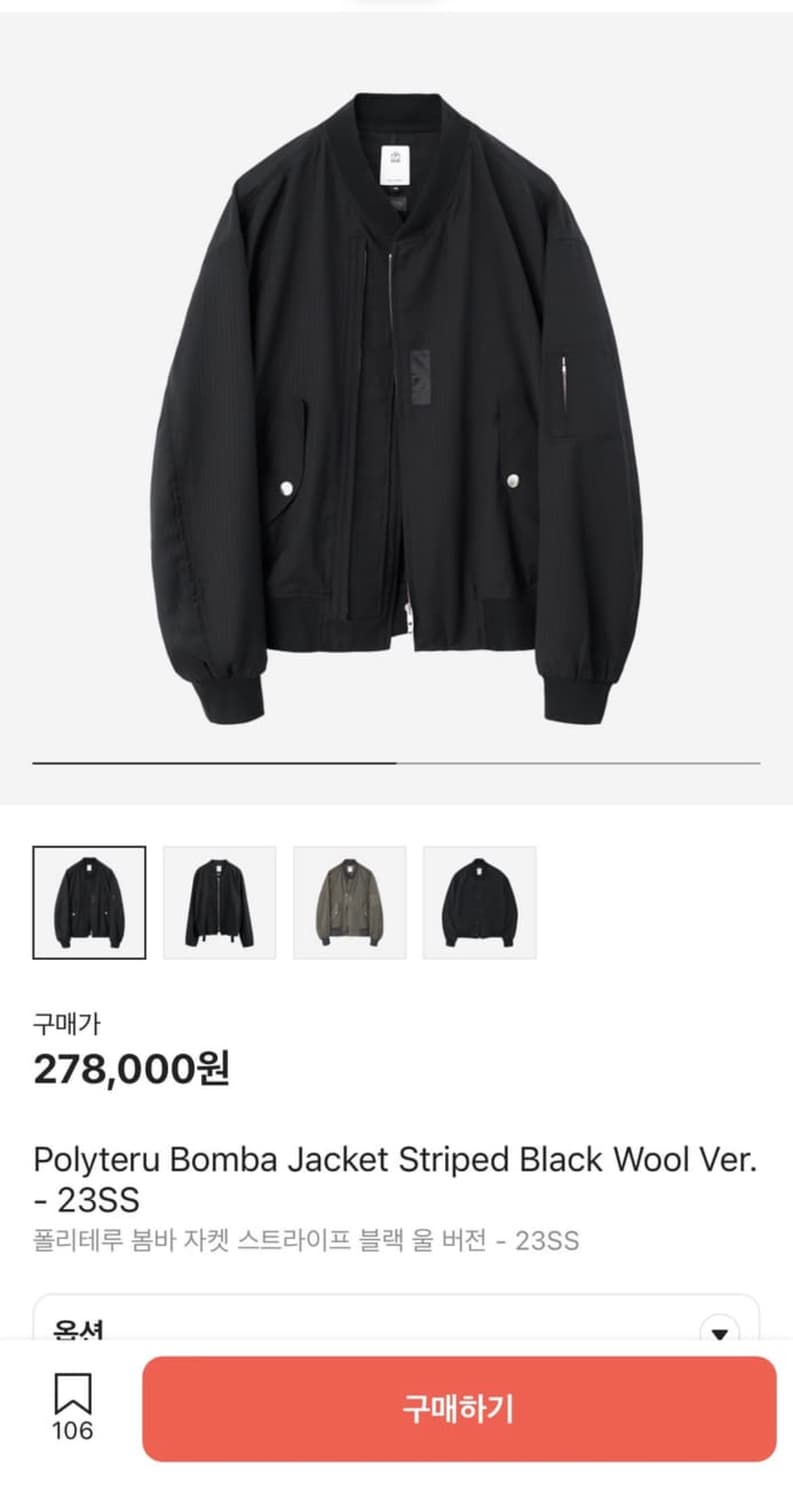View the second jacket thumbnail
This screenshot has width=793, height=1500.
[x=219, y=902]
